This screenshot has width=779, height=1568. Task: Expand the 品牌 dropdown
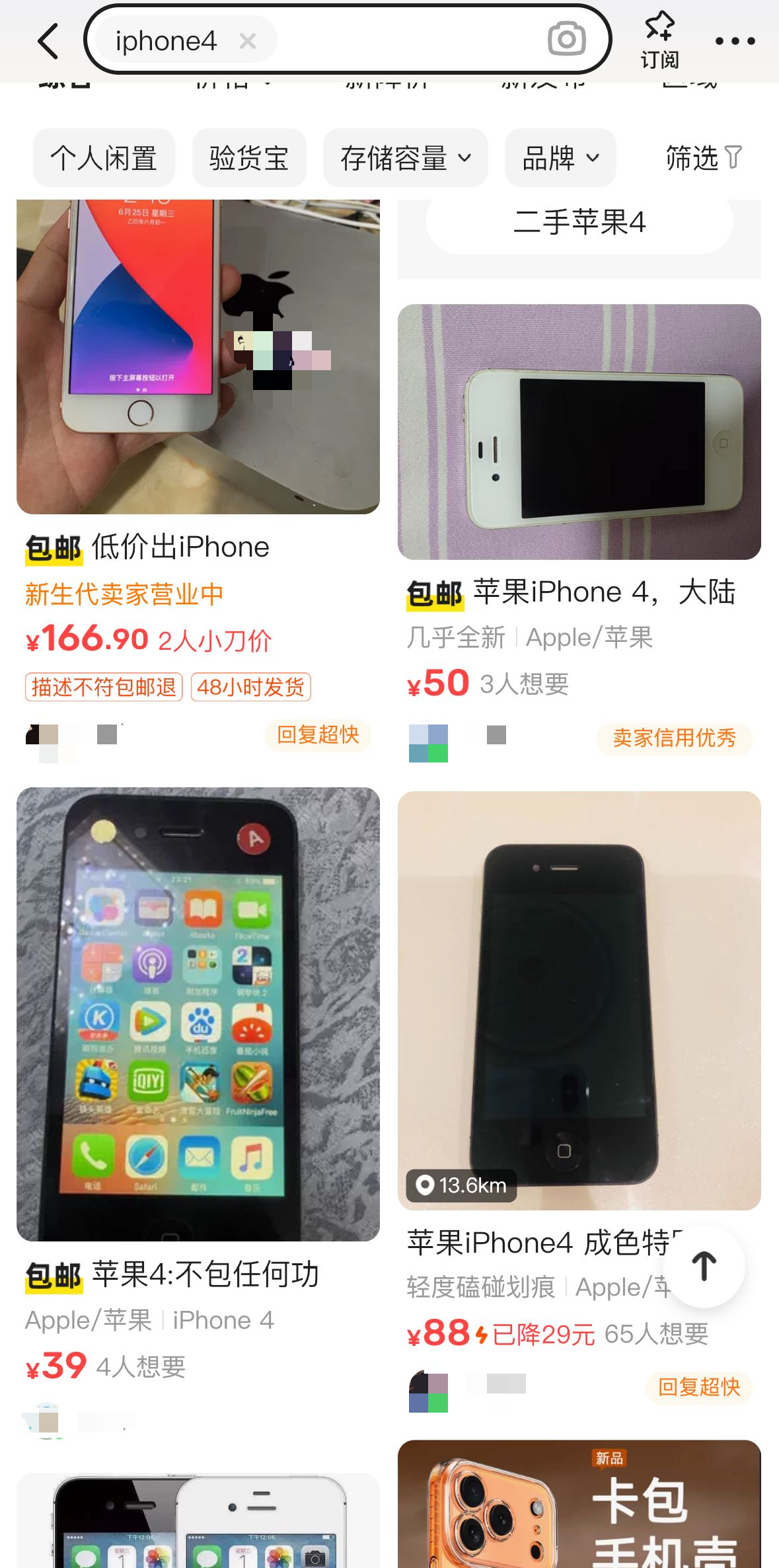click(560, 158)
